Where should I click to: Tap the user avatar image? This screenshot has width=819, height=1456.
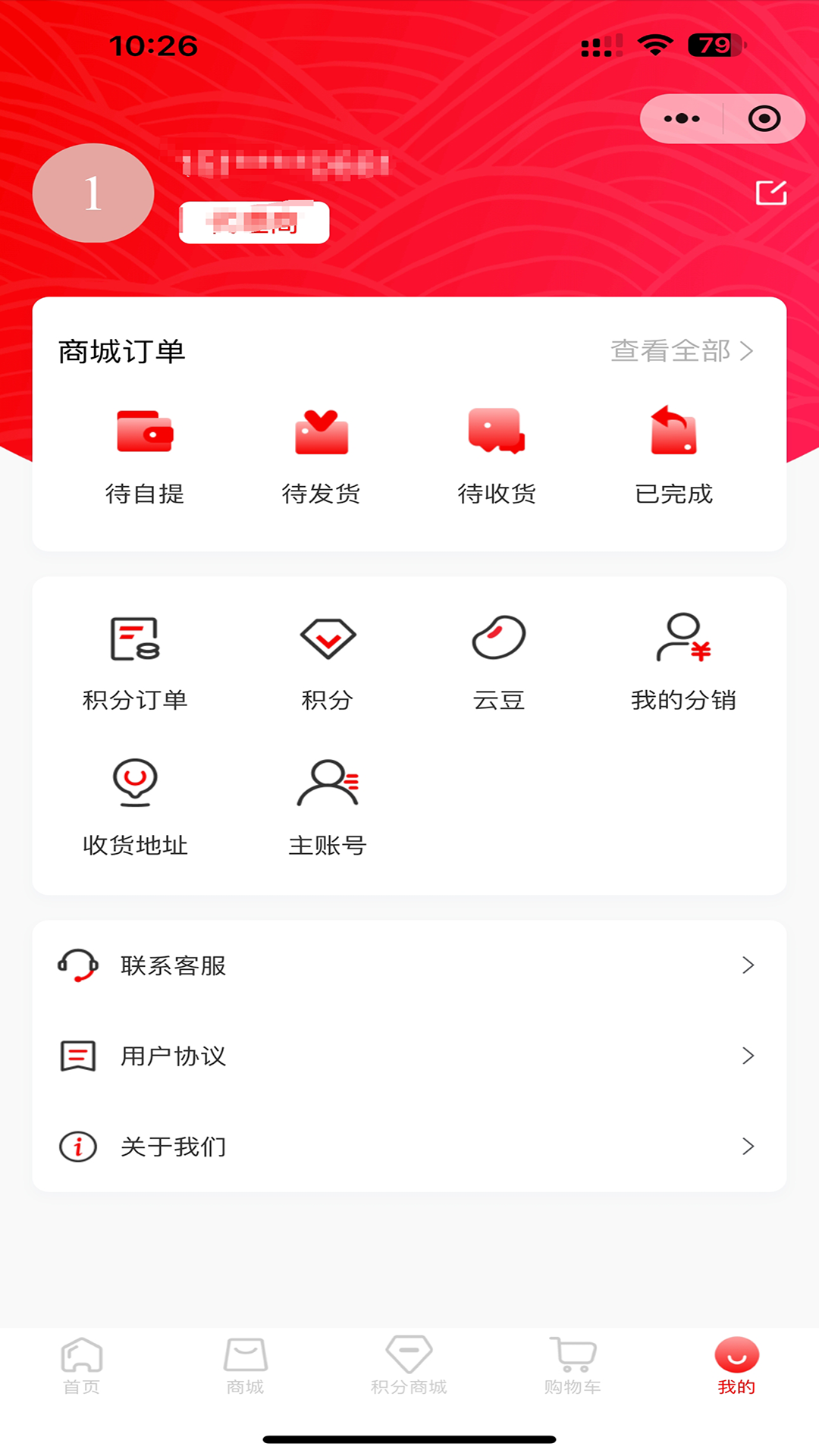point(93,193)
